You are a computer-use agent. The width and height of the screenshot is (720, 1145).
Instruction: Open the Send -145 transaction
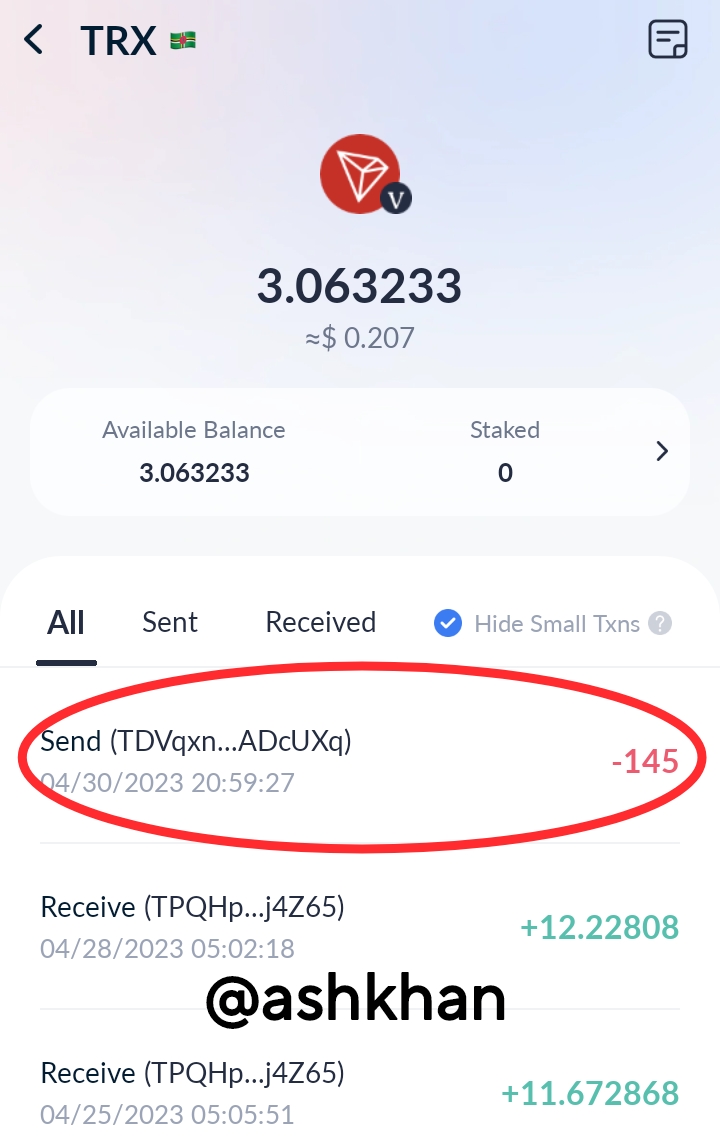[x=360, y=760]
